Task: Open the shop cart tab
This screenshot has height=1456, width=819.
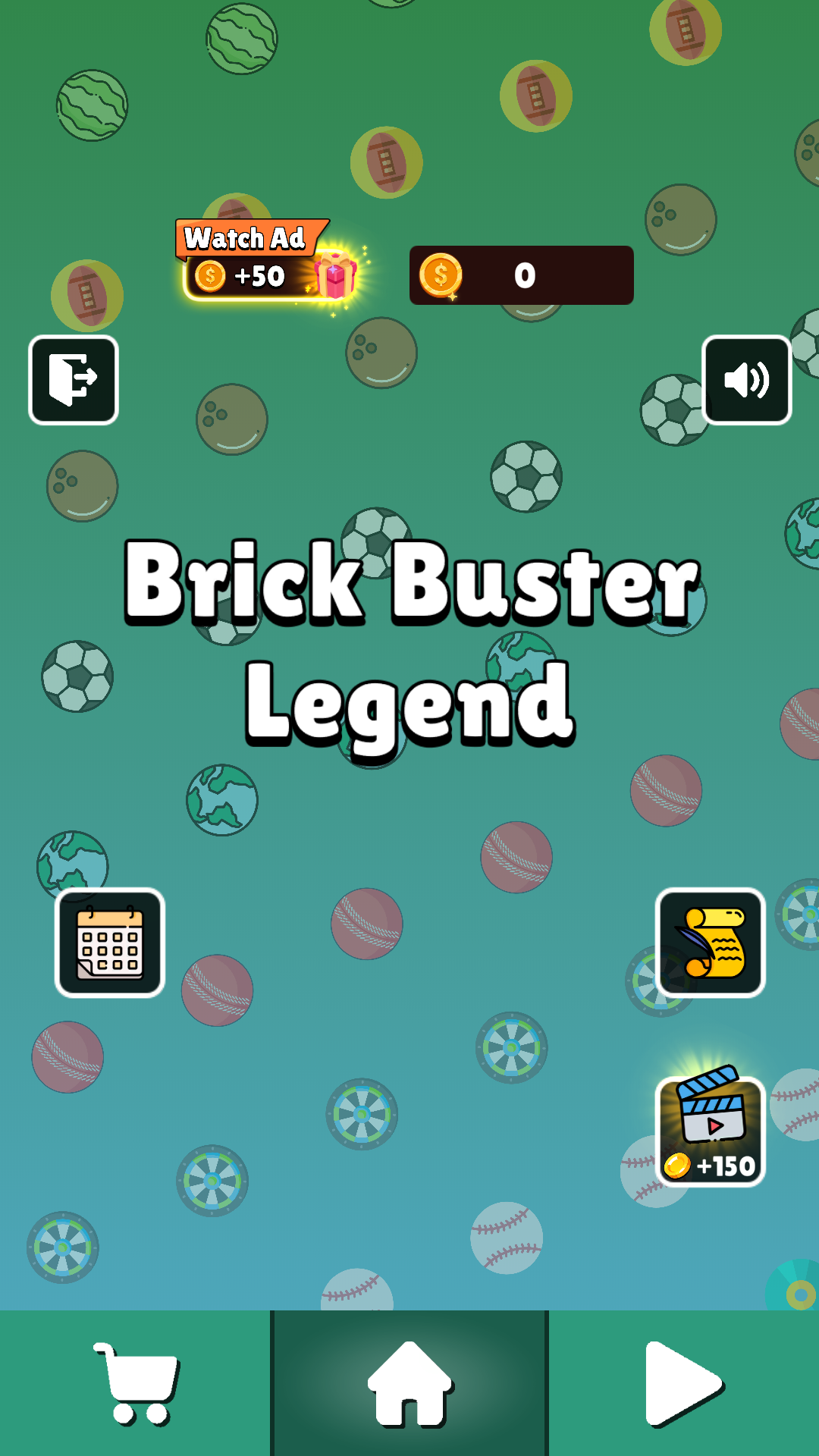Action: click(x=135, y=1383)
